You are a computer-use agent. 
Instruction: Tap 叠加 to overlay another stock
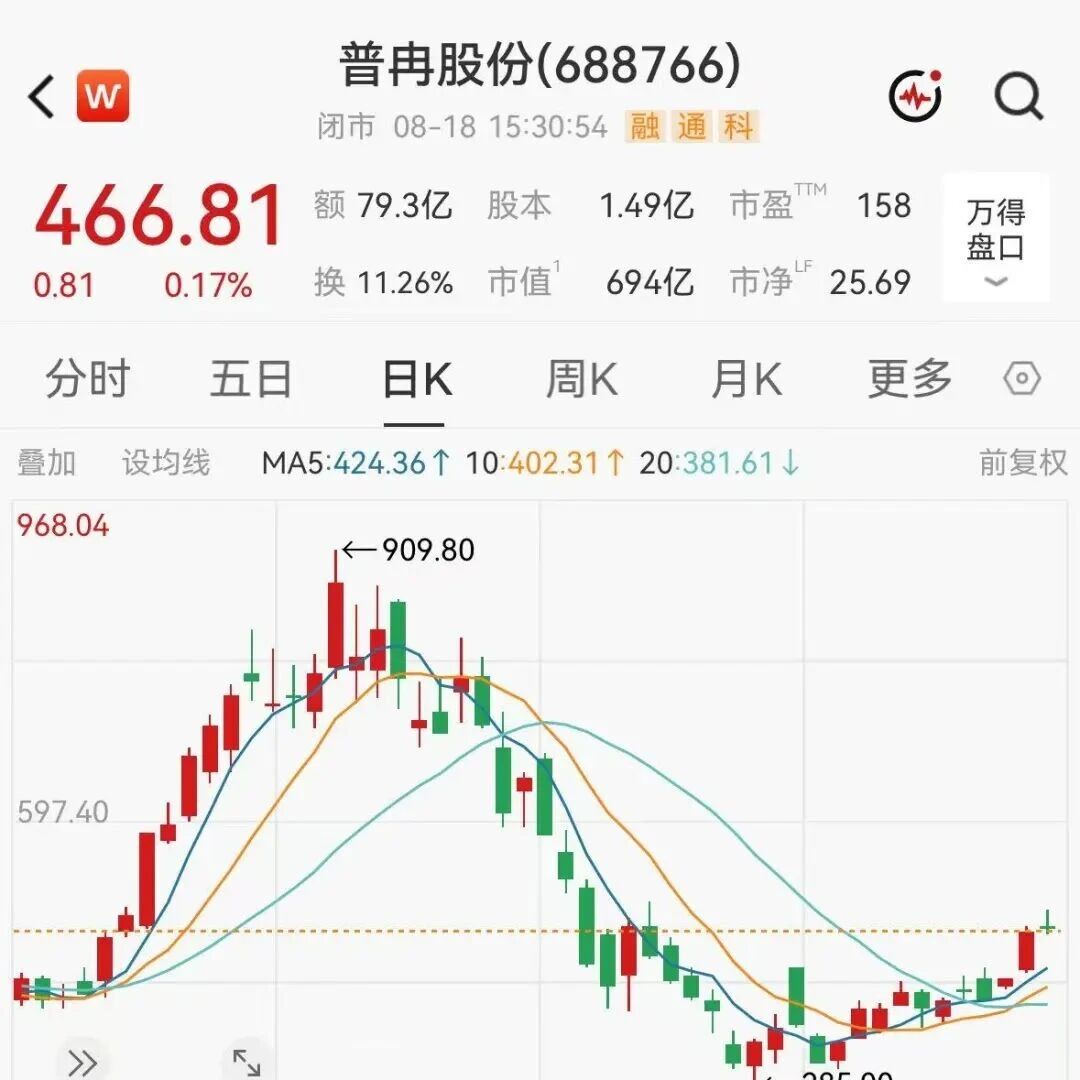click(46, 462)
